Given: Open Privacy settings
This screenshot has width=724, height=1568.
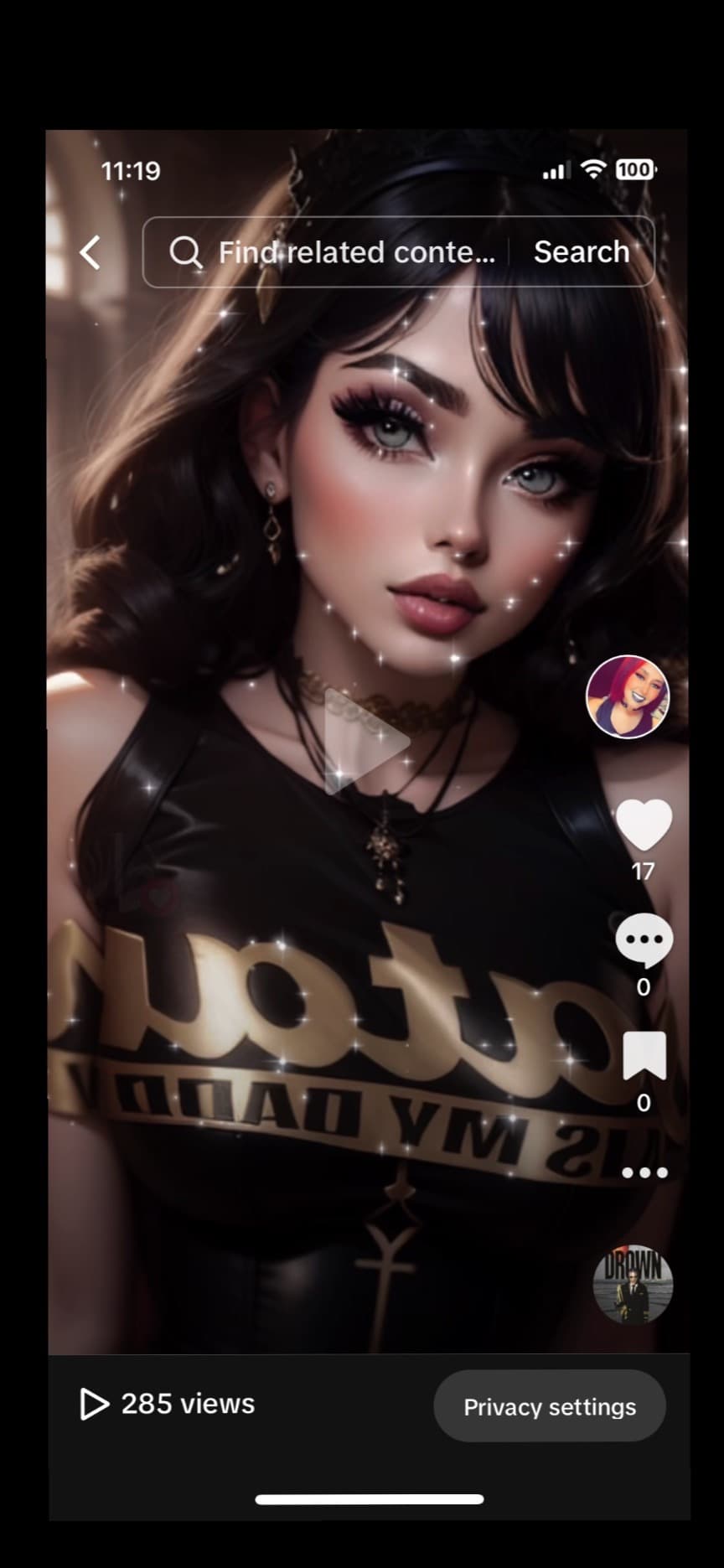Looking at the screenshot, I should click(550, 1406).
